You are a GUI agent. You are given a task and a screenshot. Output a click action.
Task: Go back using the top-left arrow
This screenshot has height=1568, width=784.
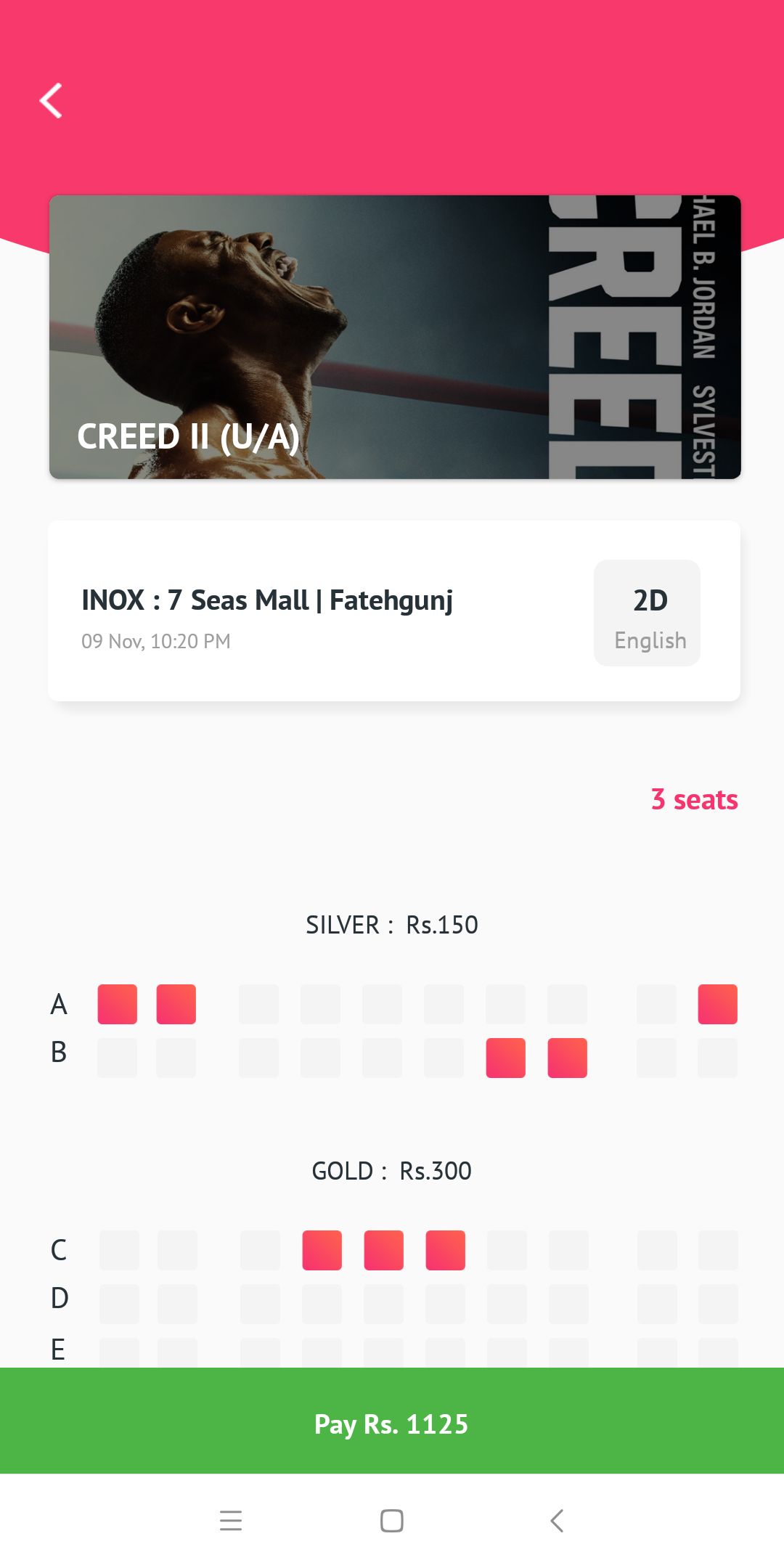(x=51, y=100)
